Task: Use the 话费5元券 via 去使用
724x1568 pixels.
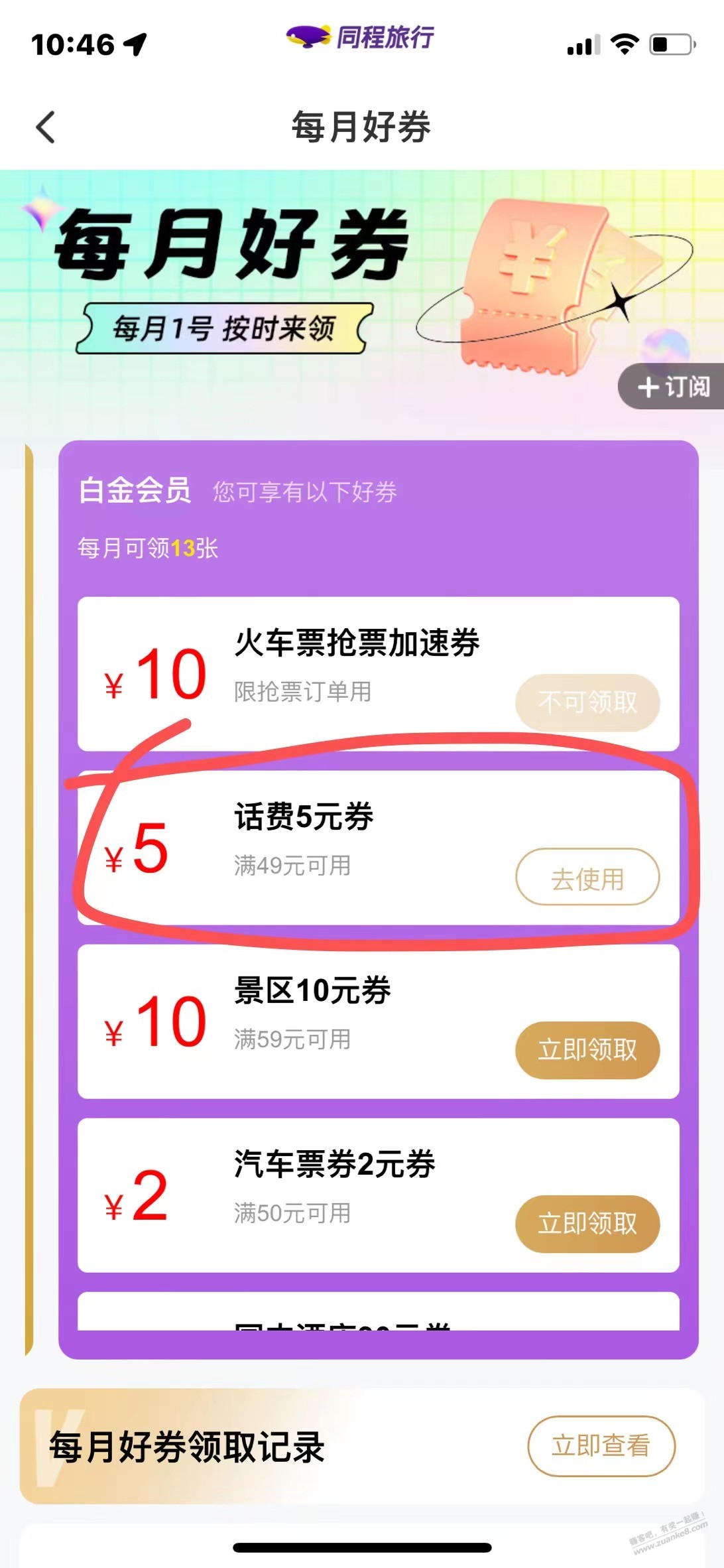Action: tap(587, 878)
